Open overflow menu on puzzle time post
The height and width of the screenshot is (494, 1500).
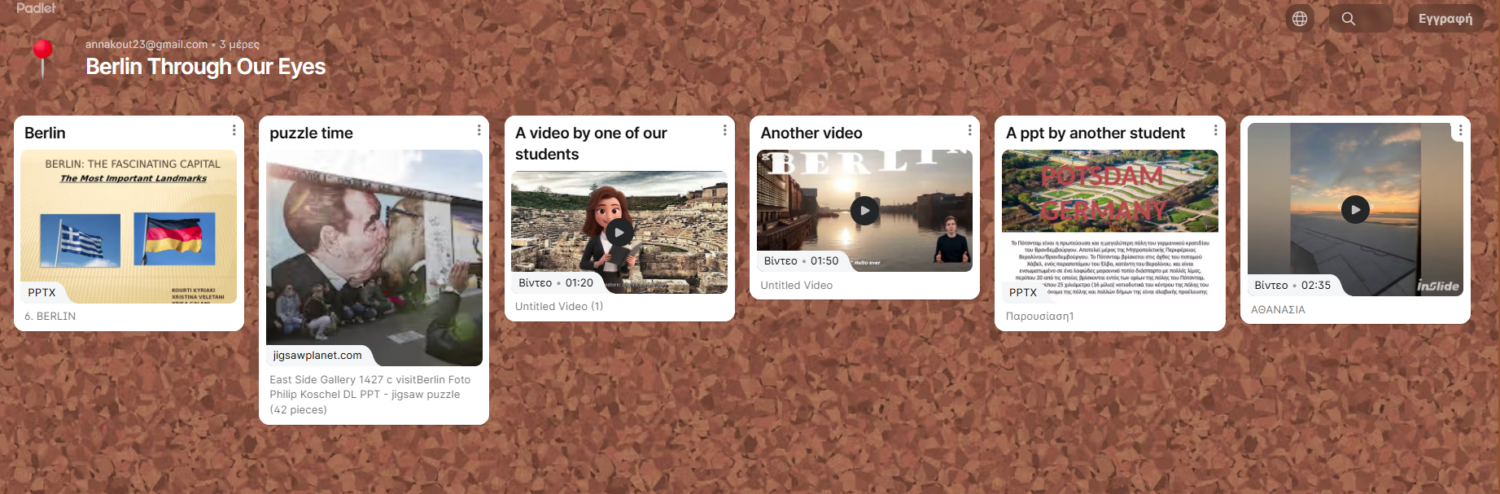pos(479,130)
